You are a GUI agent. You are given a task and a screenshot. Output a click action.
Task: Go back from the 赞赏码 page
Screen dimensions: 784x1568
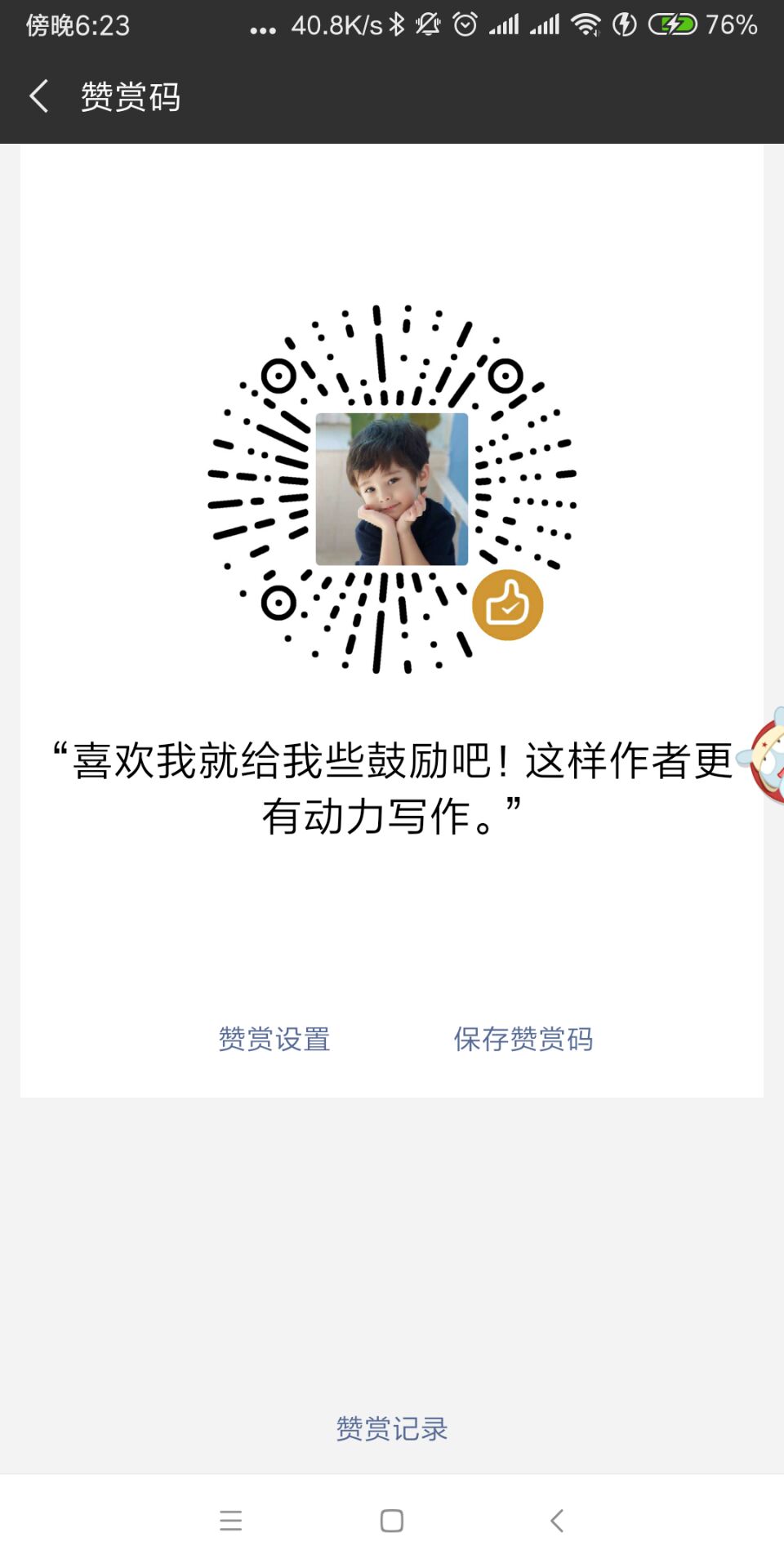pos(39,96)
